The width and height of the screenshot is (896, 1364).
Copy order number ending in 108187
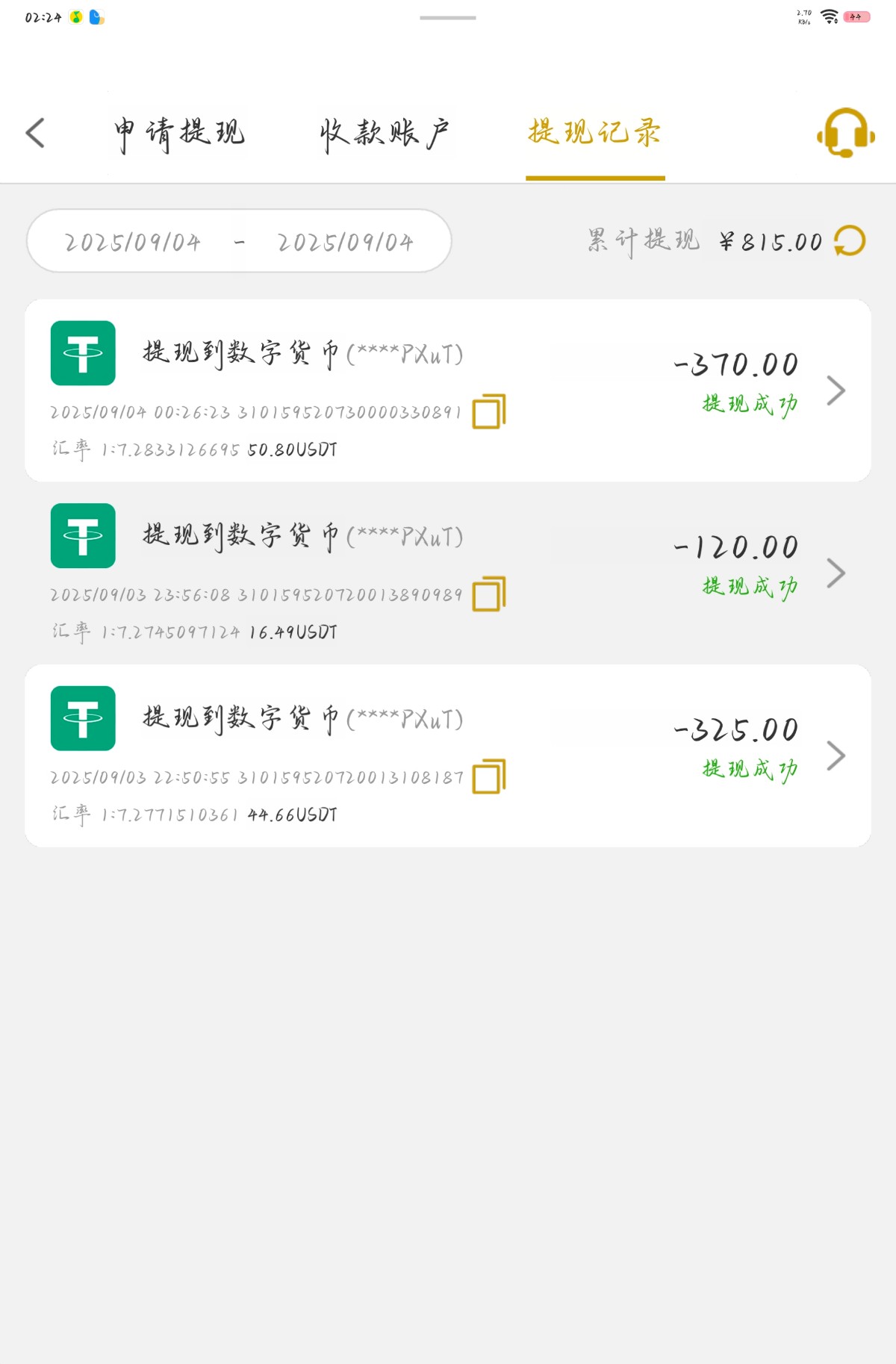coord(489,776)
